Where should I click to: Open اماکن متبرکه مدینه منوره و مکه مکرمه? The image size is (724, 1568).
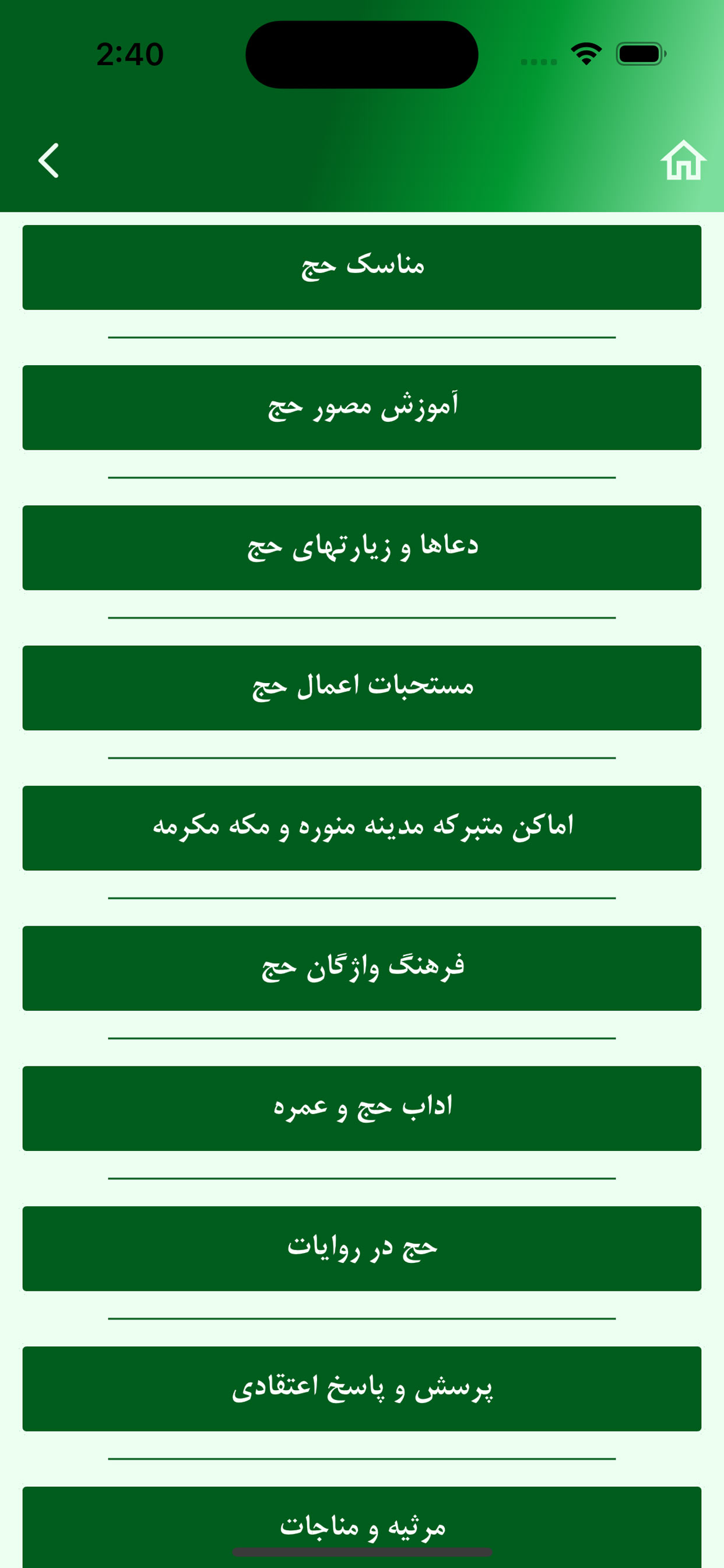pos(362,828)
